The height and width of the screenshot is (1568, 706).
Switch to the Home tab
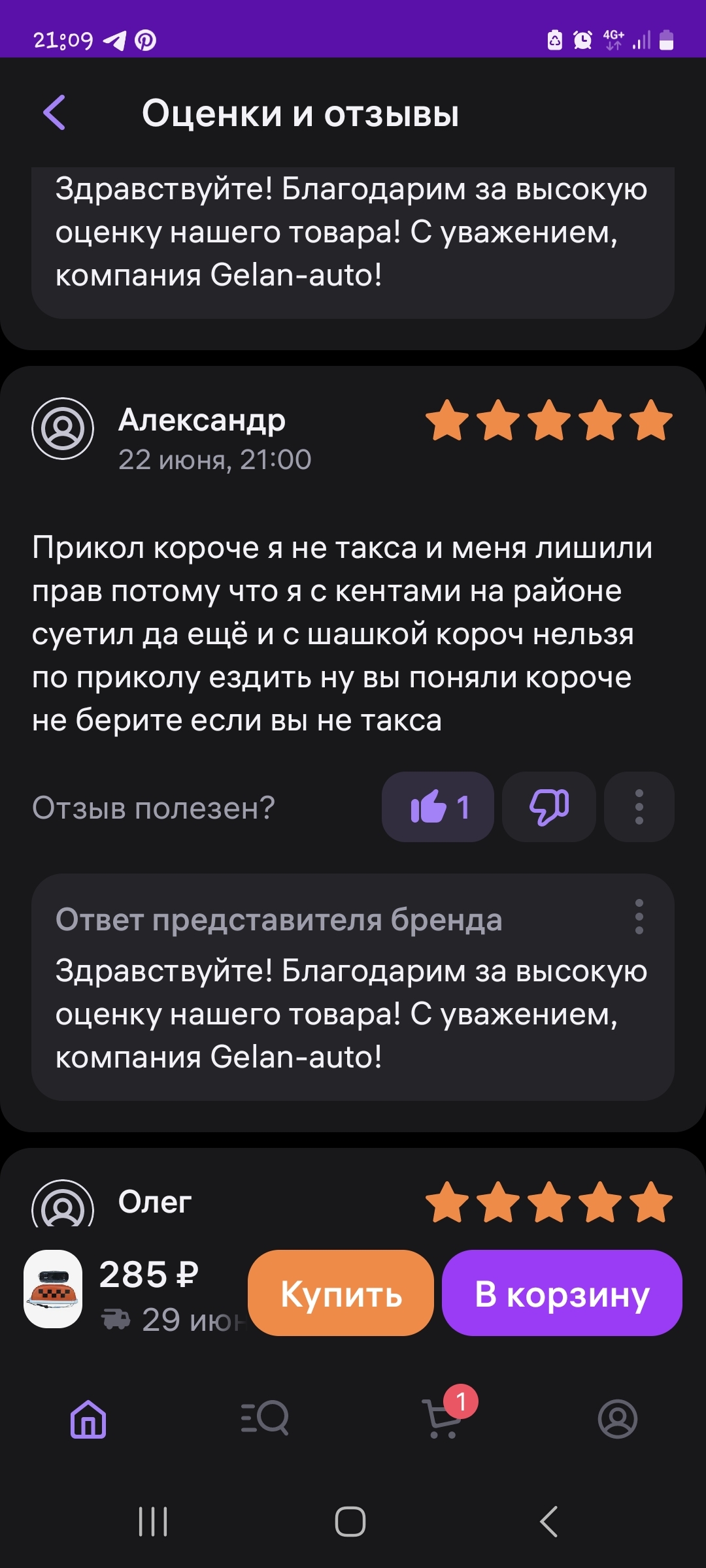click(x=88, y=1419)
